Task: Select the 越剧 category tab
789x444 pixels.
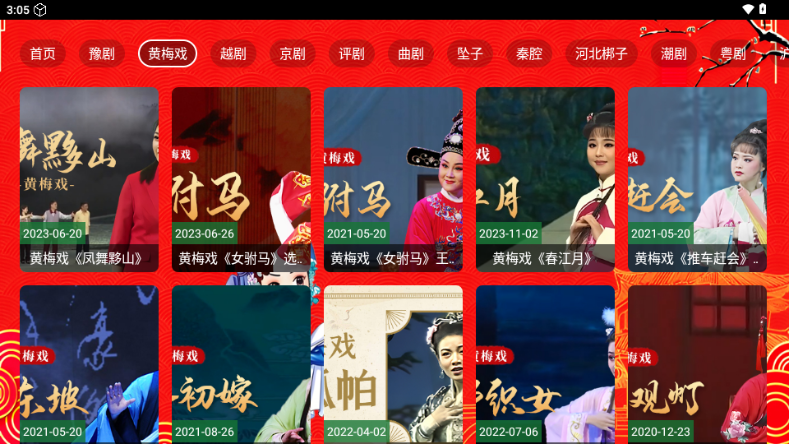Action: pyautogui.click(x=233, y=54)
